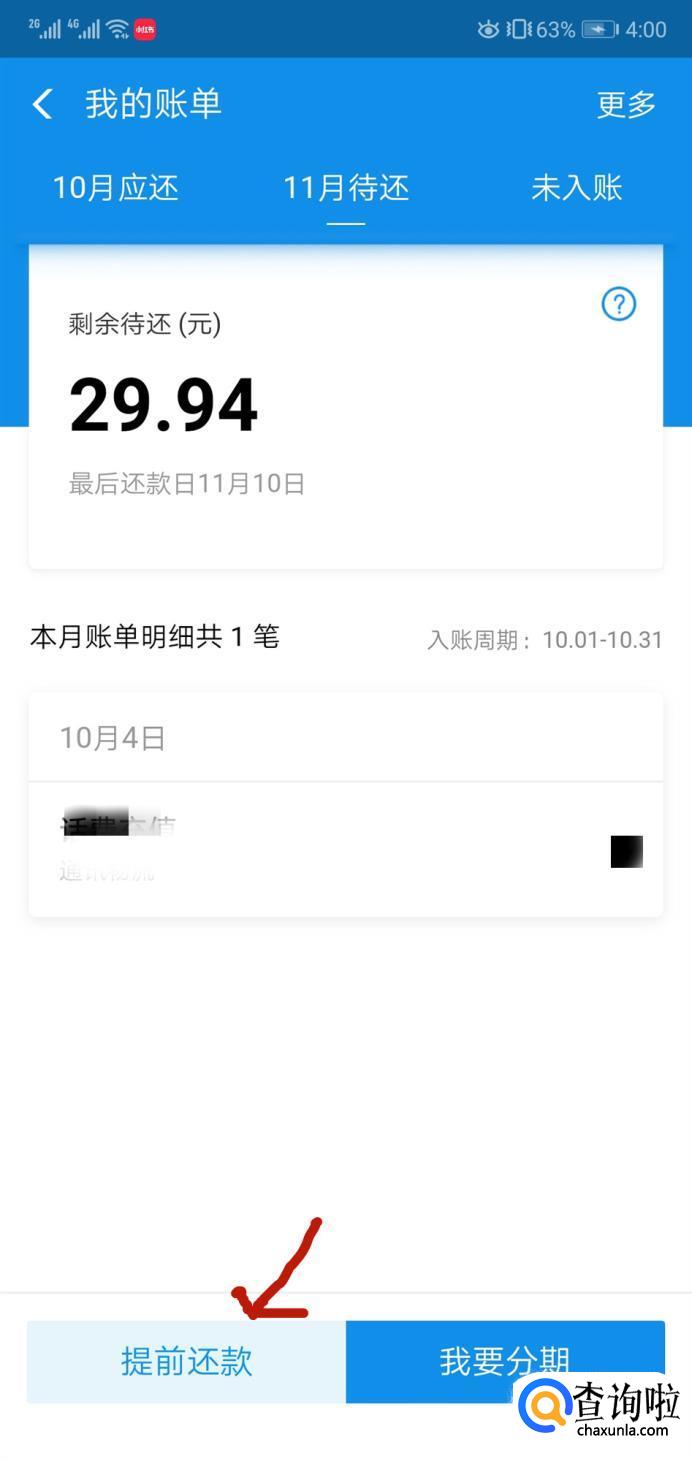Tap the 提前还款 button

click(186, 1361)
